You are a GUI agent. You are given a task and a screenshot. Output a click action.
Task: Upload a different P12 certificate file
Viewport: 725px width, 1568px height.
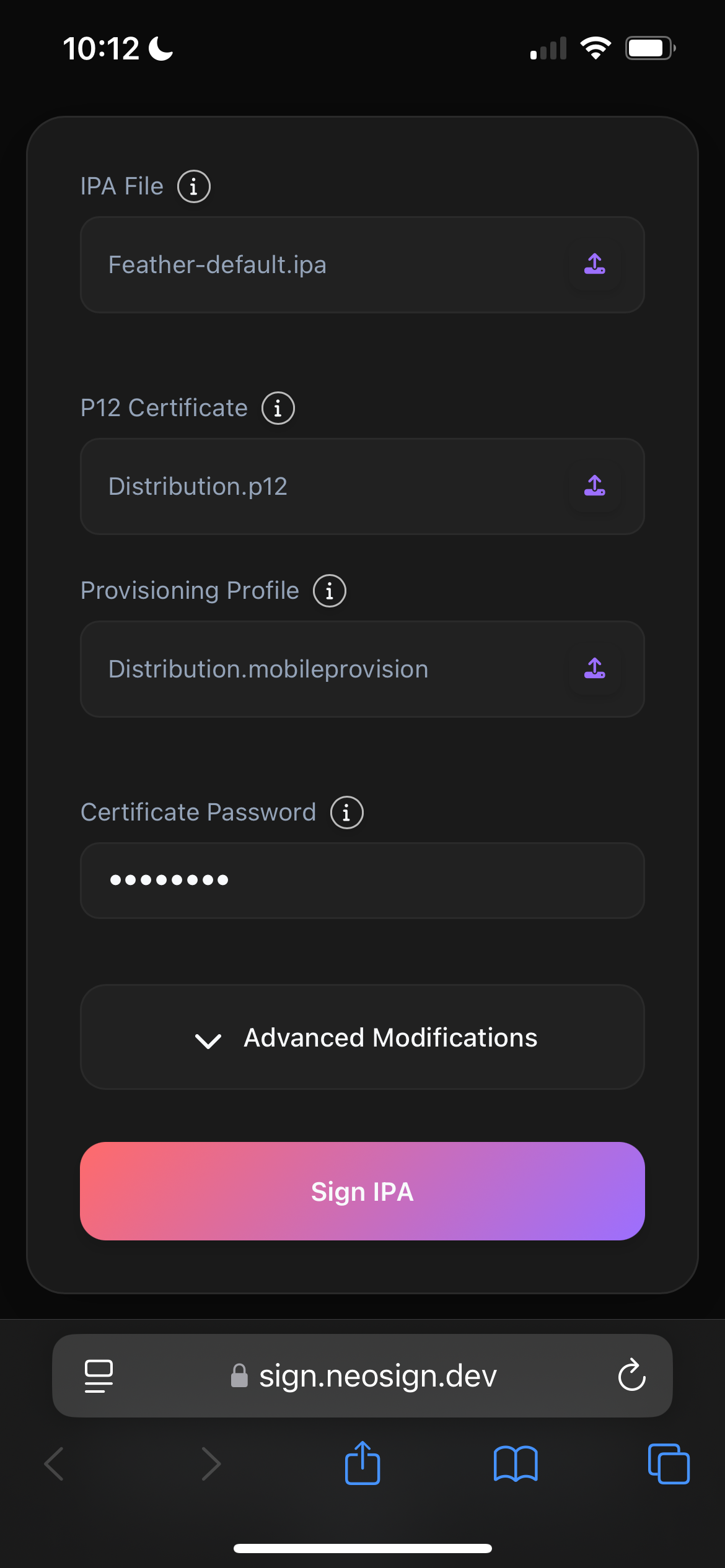click(x=594, y=487)
